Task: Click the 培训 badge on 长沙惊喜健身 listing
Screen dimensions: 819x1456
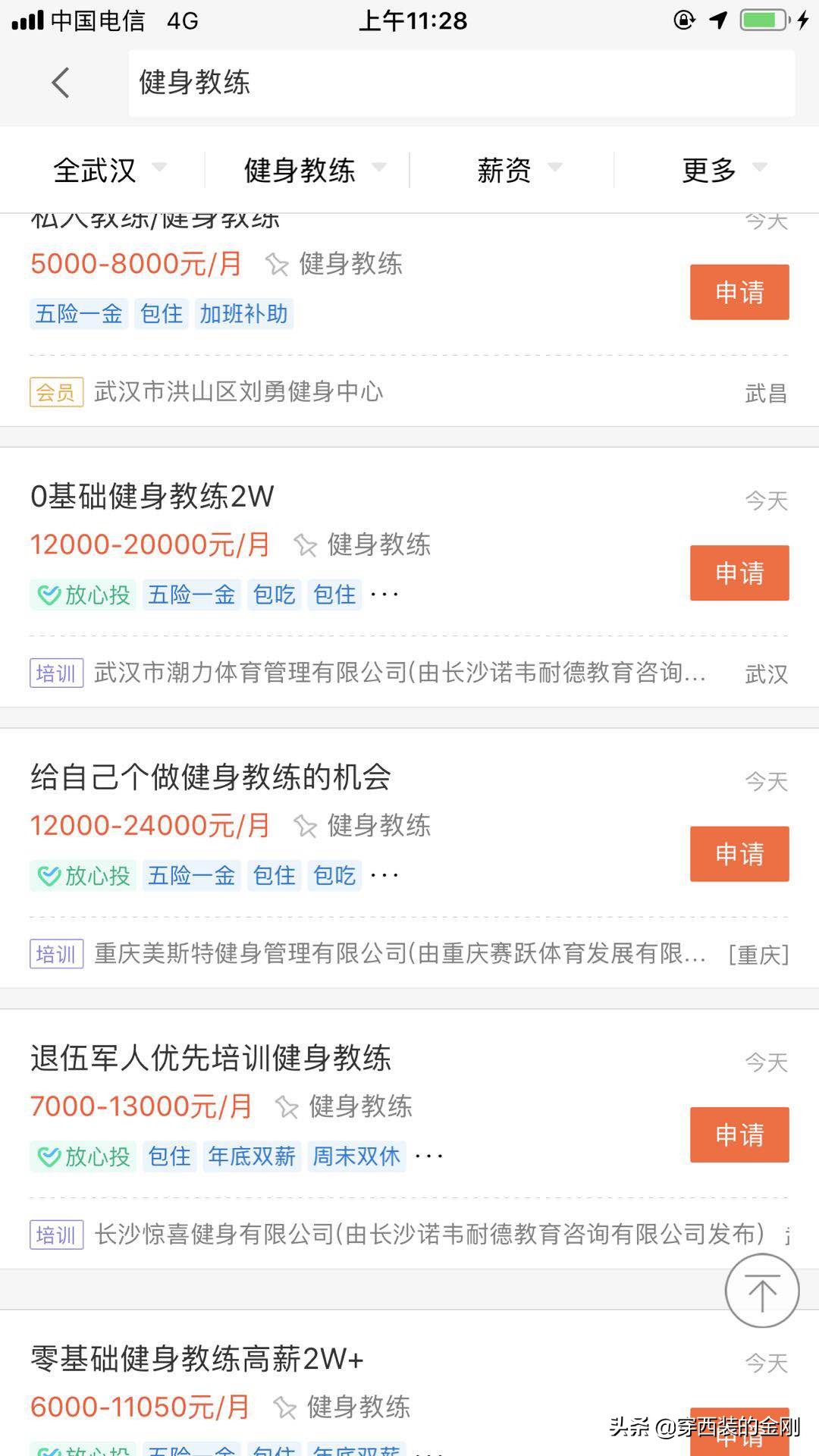Action: point(55,1235)
